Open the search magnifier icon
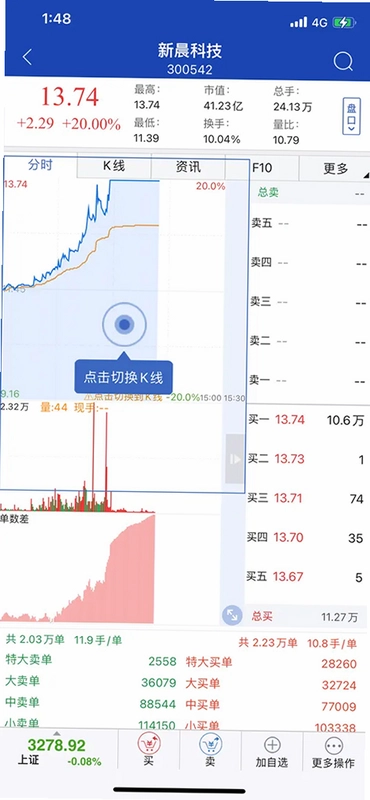The image size is (370, 800). [343, 62]
